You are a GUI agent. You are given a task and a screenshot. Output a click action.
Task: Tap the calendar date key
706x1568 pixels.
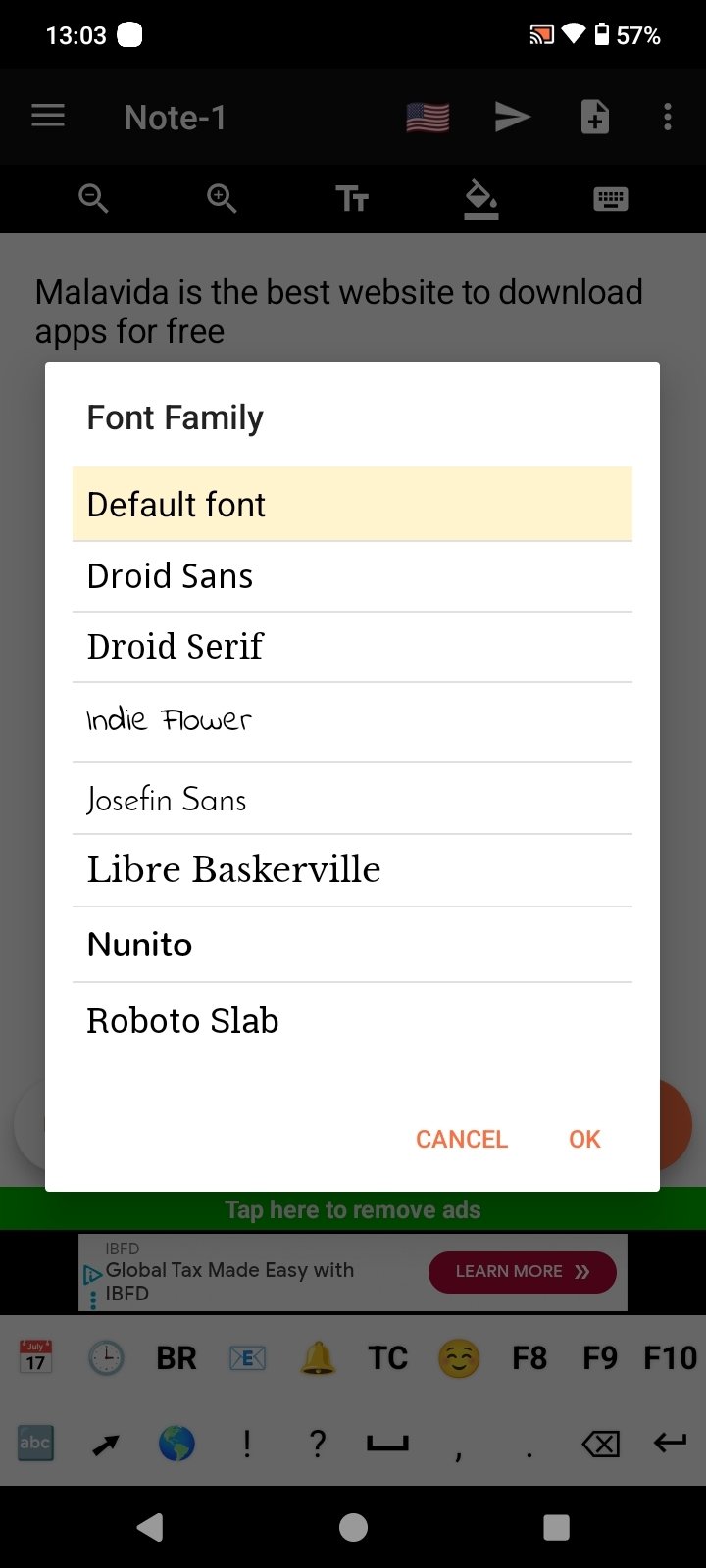35,1358
